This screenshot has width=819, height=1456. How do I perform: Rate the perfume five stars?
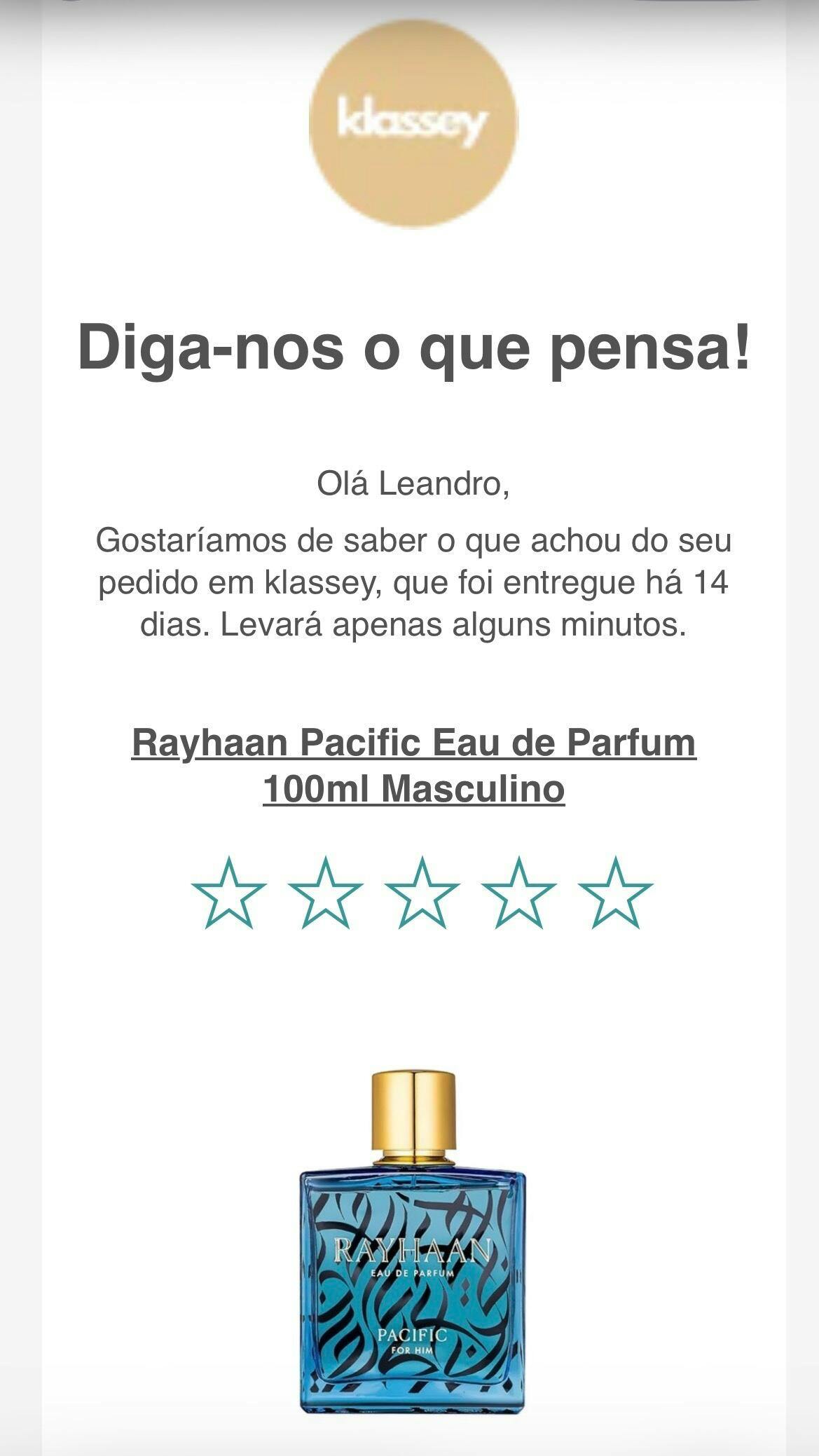[615, 895]
